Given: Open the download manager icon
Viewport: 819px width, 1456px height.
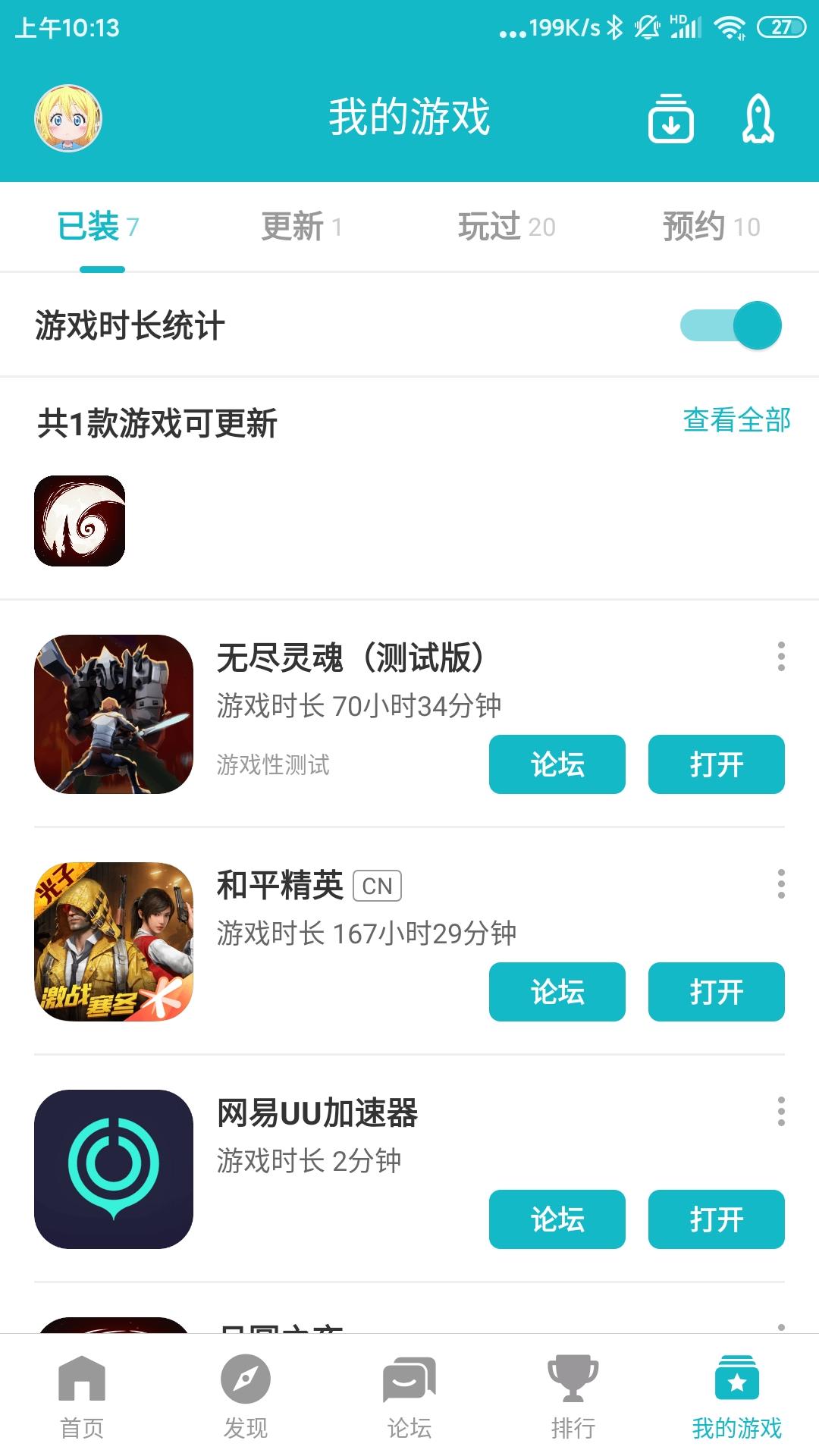Looking at the screenshot, I should tap(671, 119).
